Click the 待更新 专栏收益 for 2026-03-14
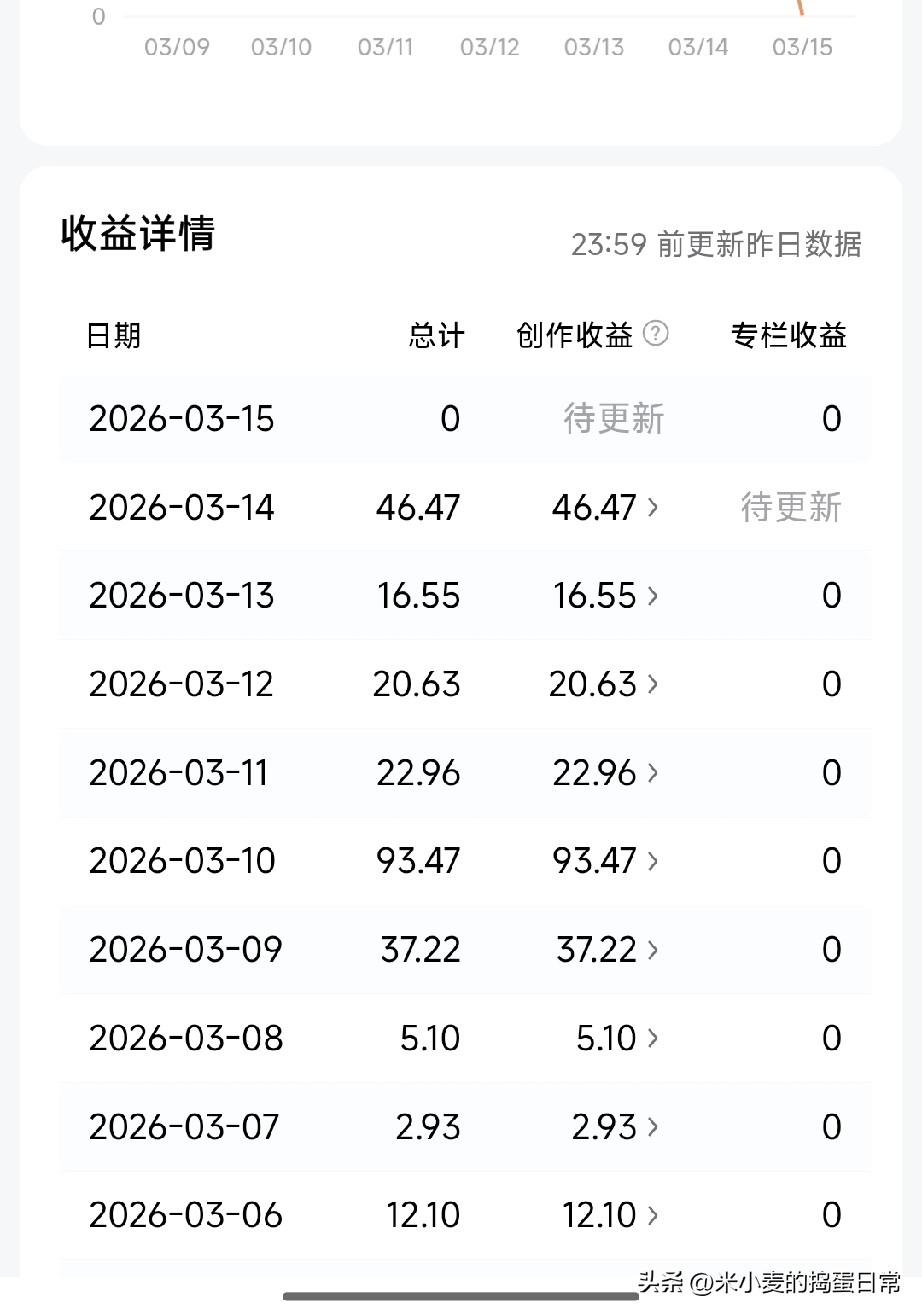The width and height of the screenshot is (922, 1315). (788, 508)
